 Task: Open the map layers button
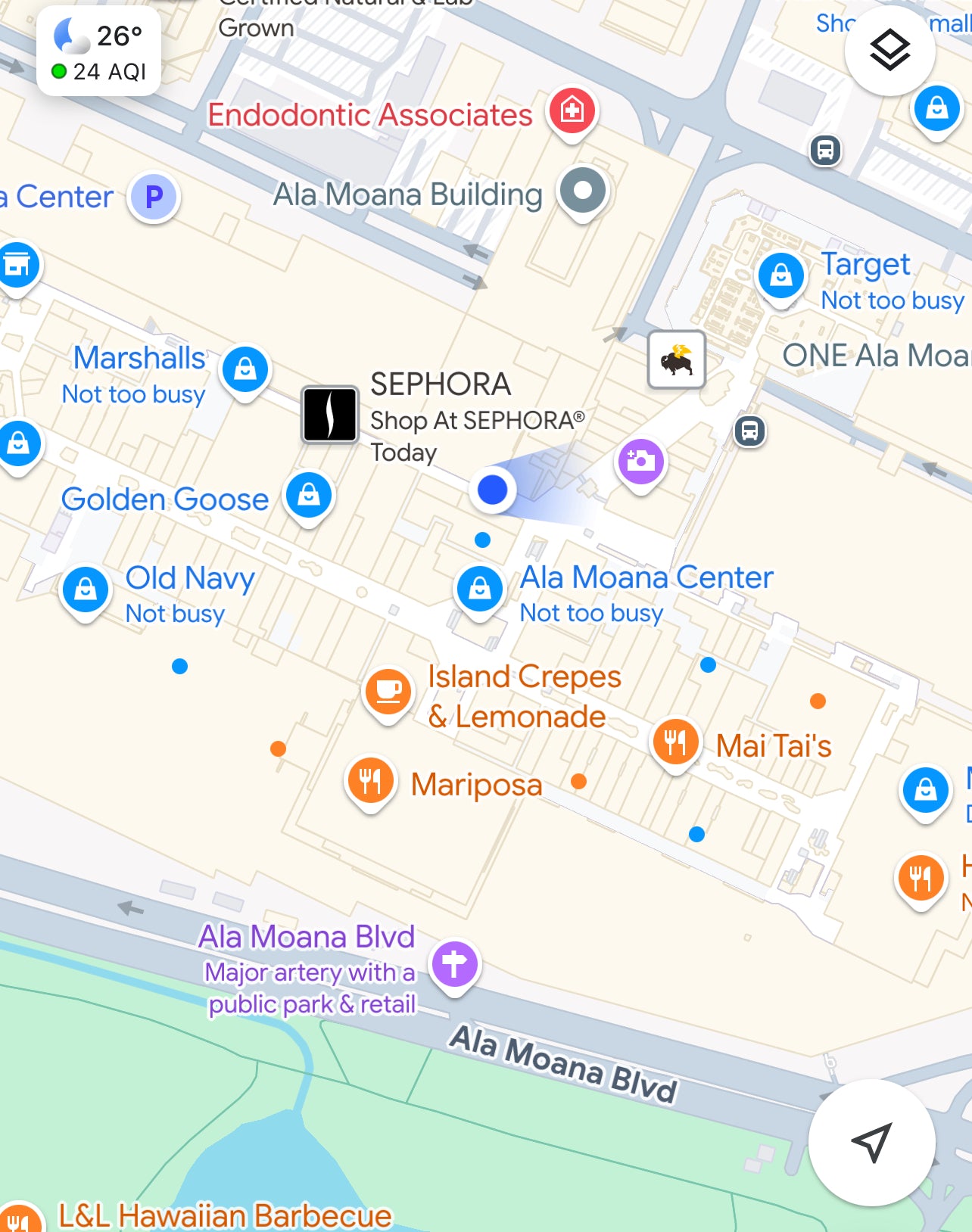[889, 51]
